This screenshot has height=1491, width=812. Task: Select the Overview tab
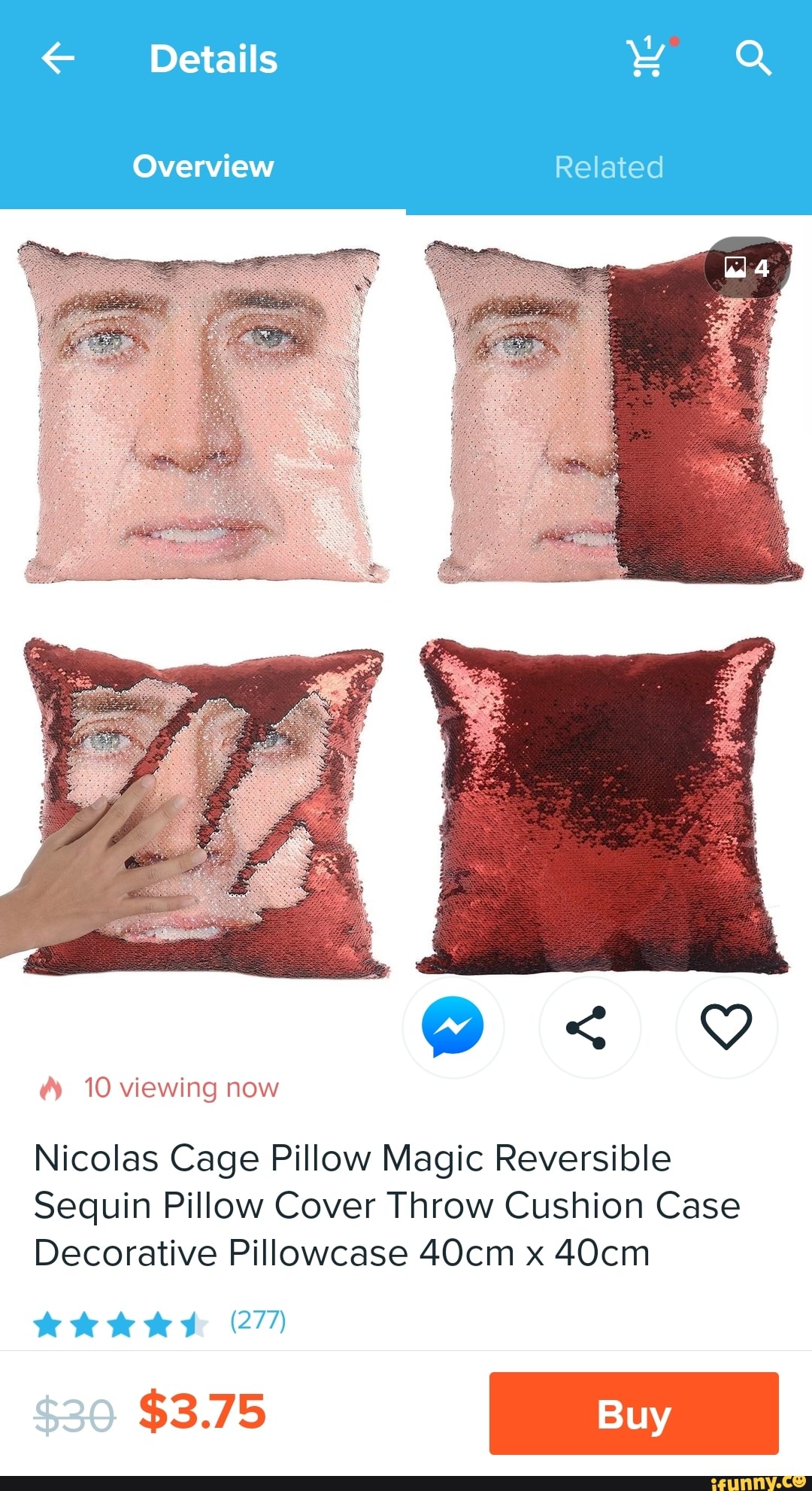(x=203, y=167)
